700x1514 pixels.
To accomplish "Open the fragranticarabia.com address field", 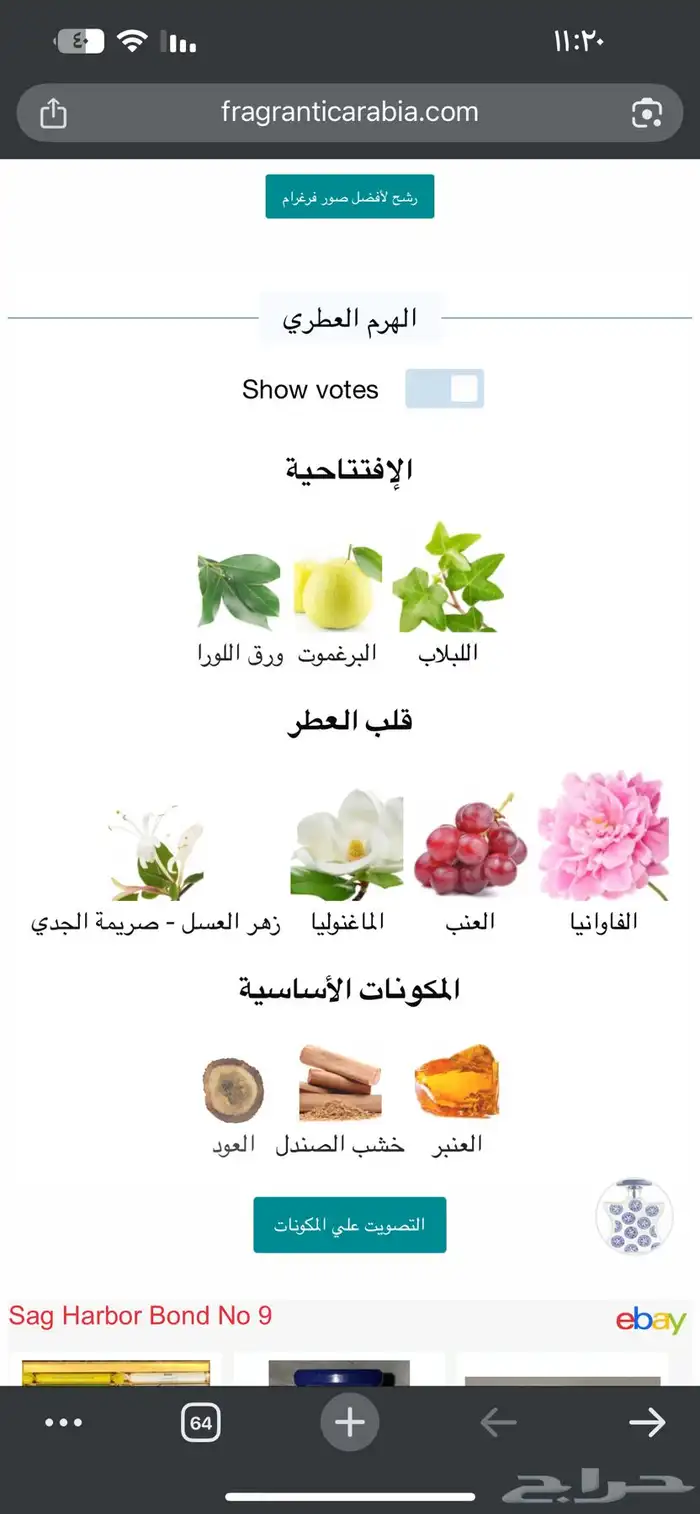I will click(349, 112).
